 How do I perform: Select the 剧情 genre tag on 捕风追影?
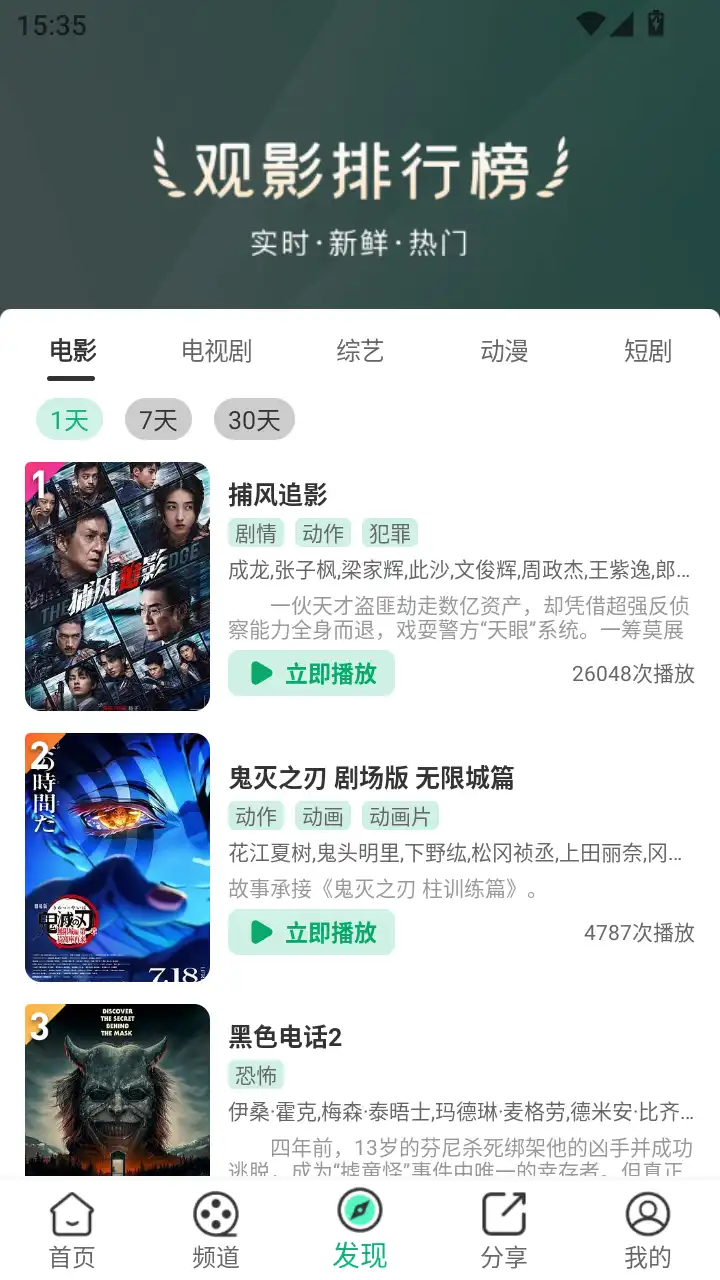(256, 533)
